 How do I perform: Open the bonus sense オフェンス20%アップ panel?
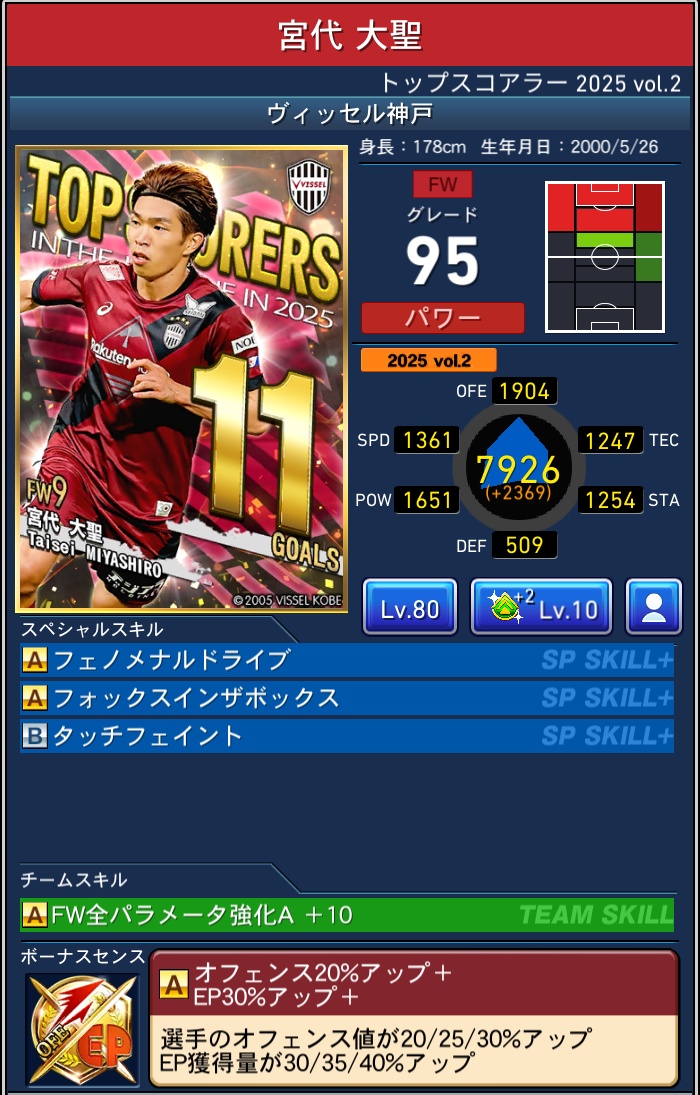pos(412,1017)
